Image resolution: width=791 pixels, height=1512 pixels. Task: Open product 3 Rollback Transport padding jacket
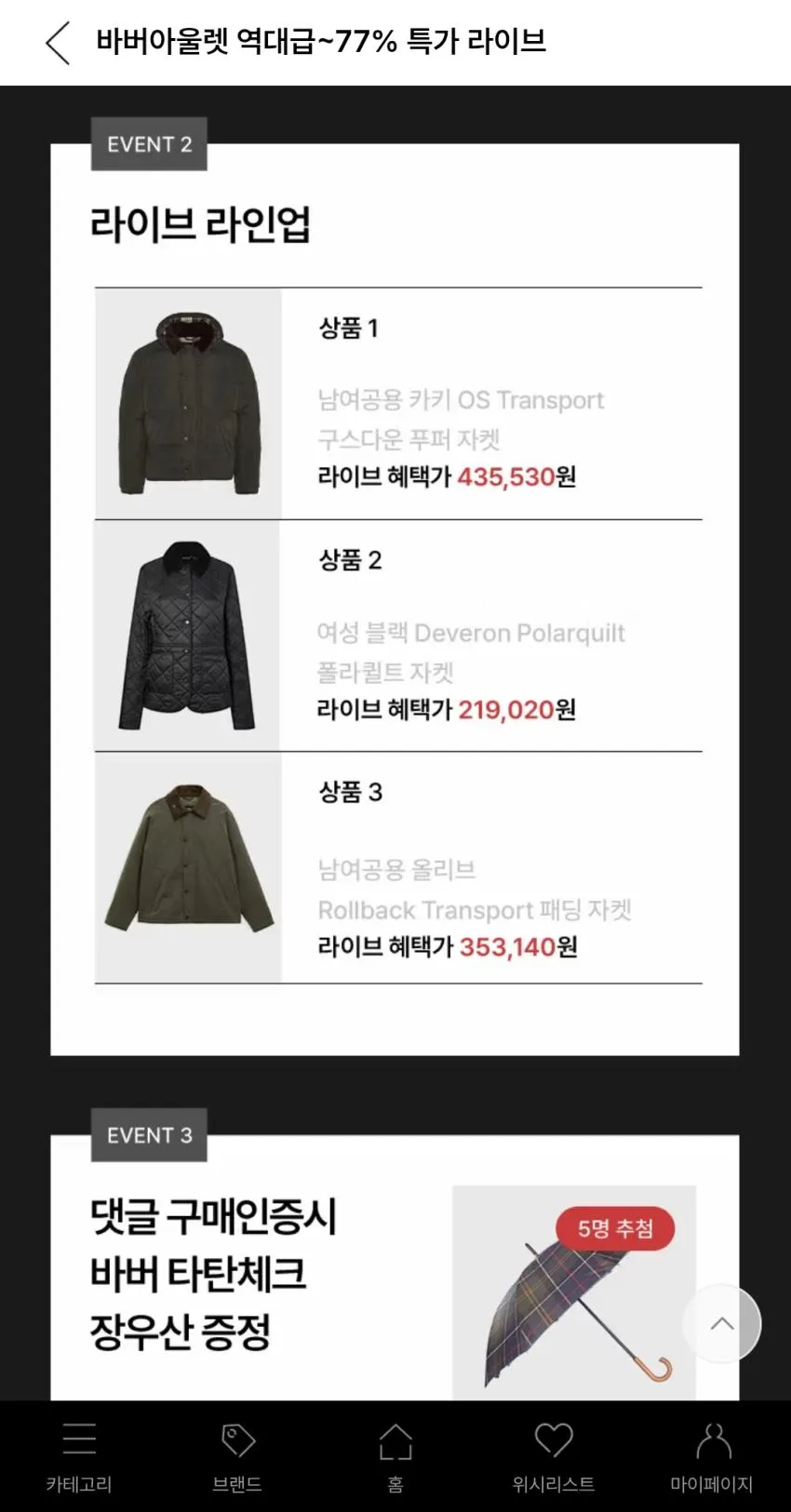click(398, 867)
